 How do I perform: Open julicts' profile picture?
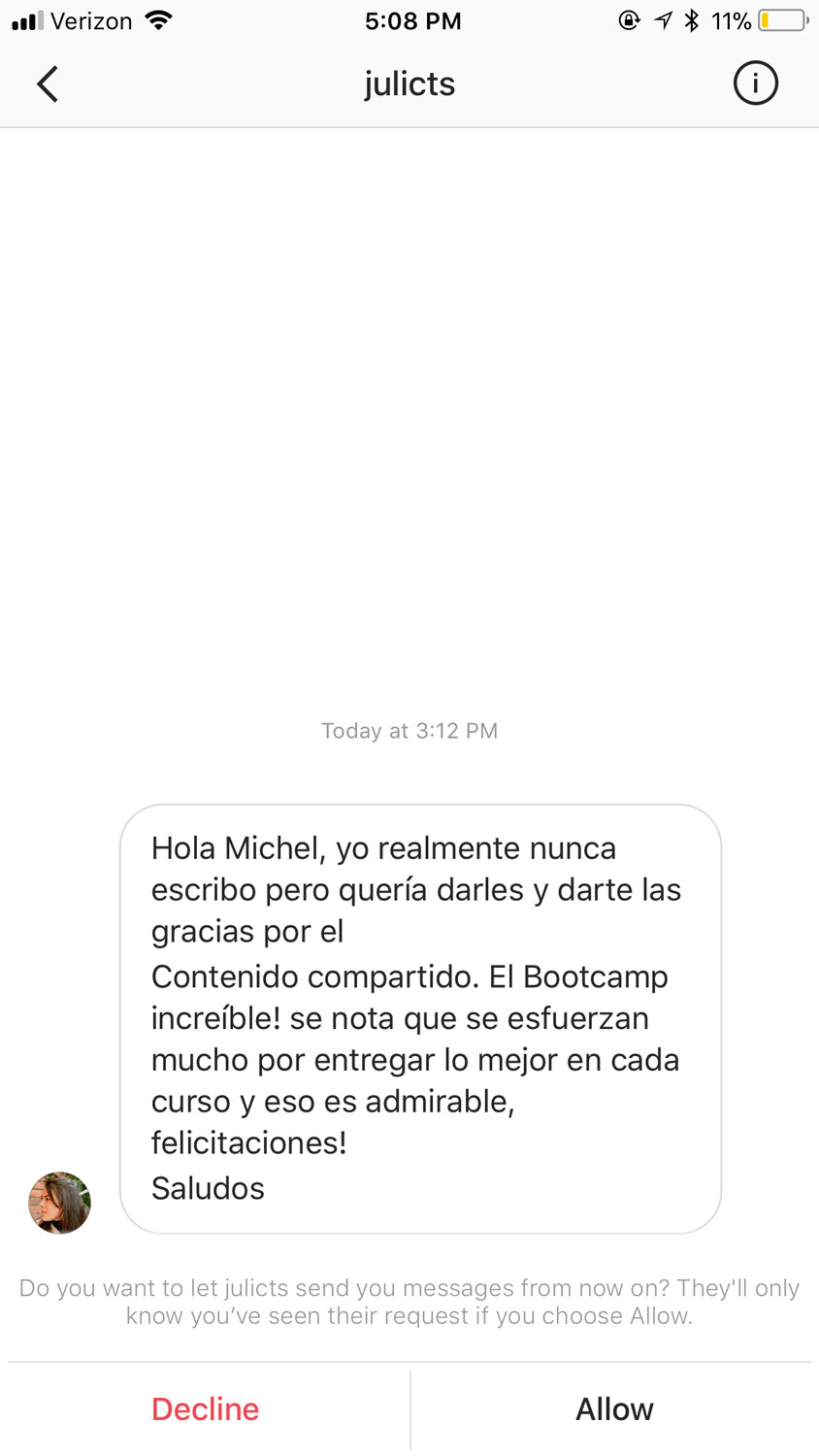click(59, 1203)
